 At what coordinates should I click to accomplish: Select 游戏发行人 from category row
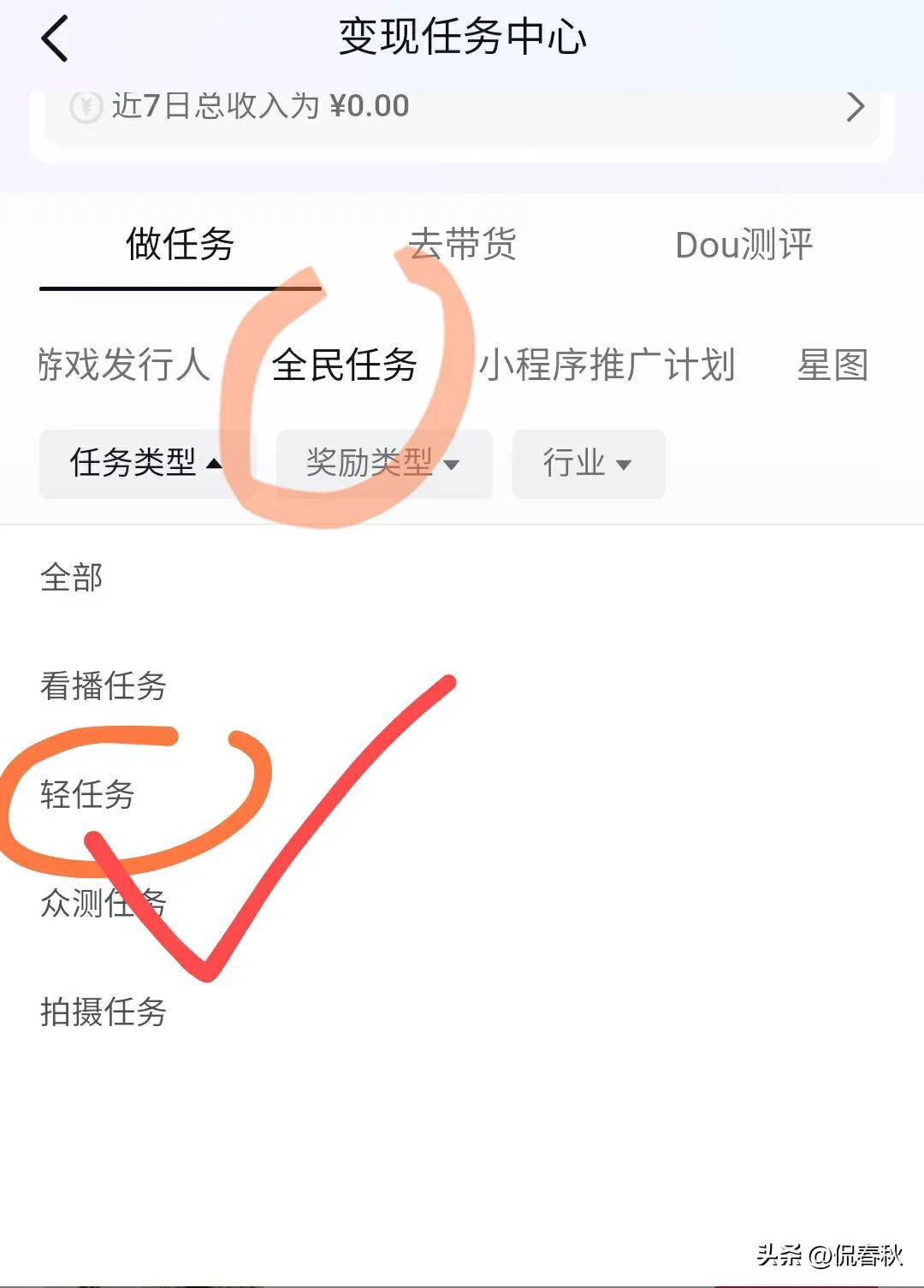click(x=122, y=366)
